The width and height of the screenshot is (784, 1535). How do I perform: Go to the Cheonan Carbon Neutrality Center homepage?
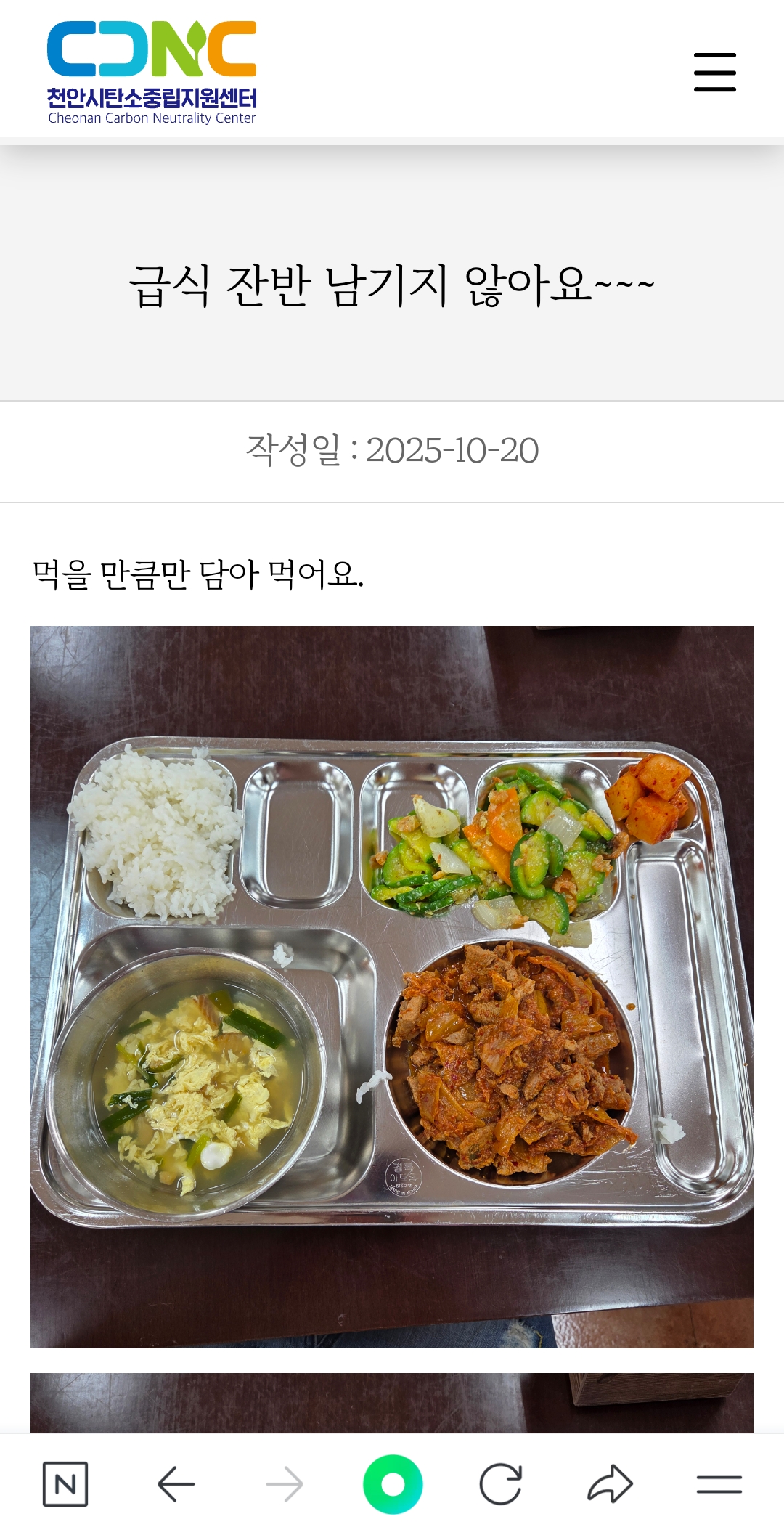[x=152, y=73]
